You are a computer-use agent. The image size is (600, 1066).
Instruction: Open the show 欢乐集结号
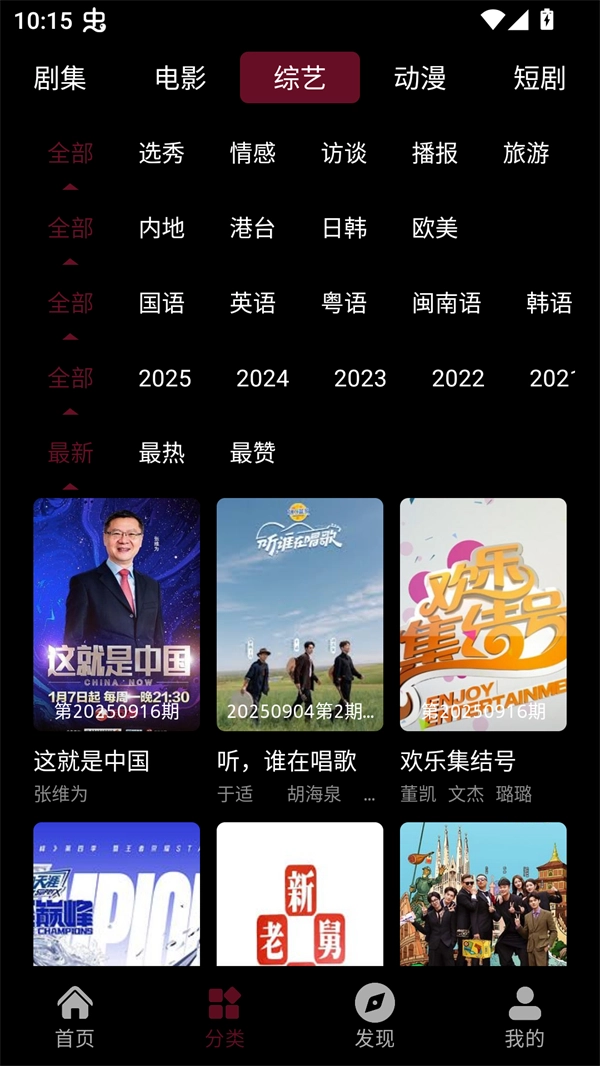pos(483,615)
